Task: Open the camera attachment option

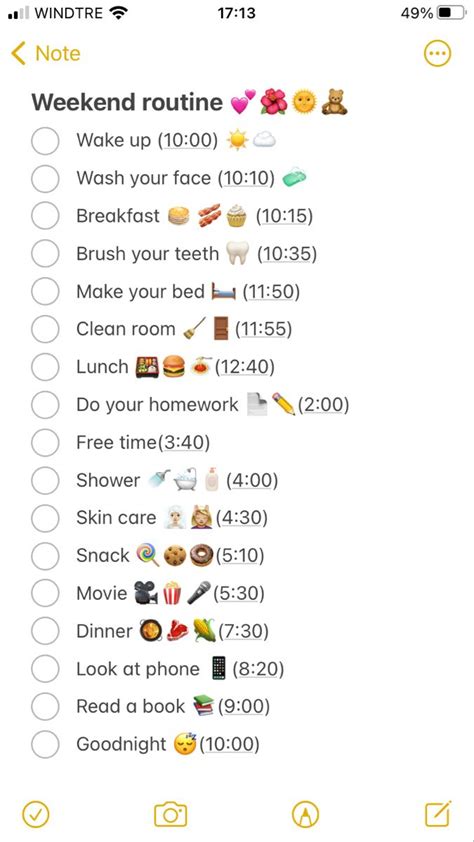Action: pyautogui.click(x=171, y=815)
